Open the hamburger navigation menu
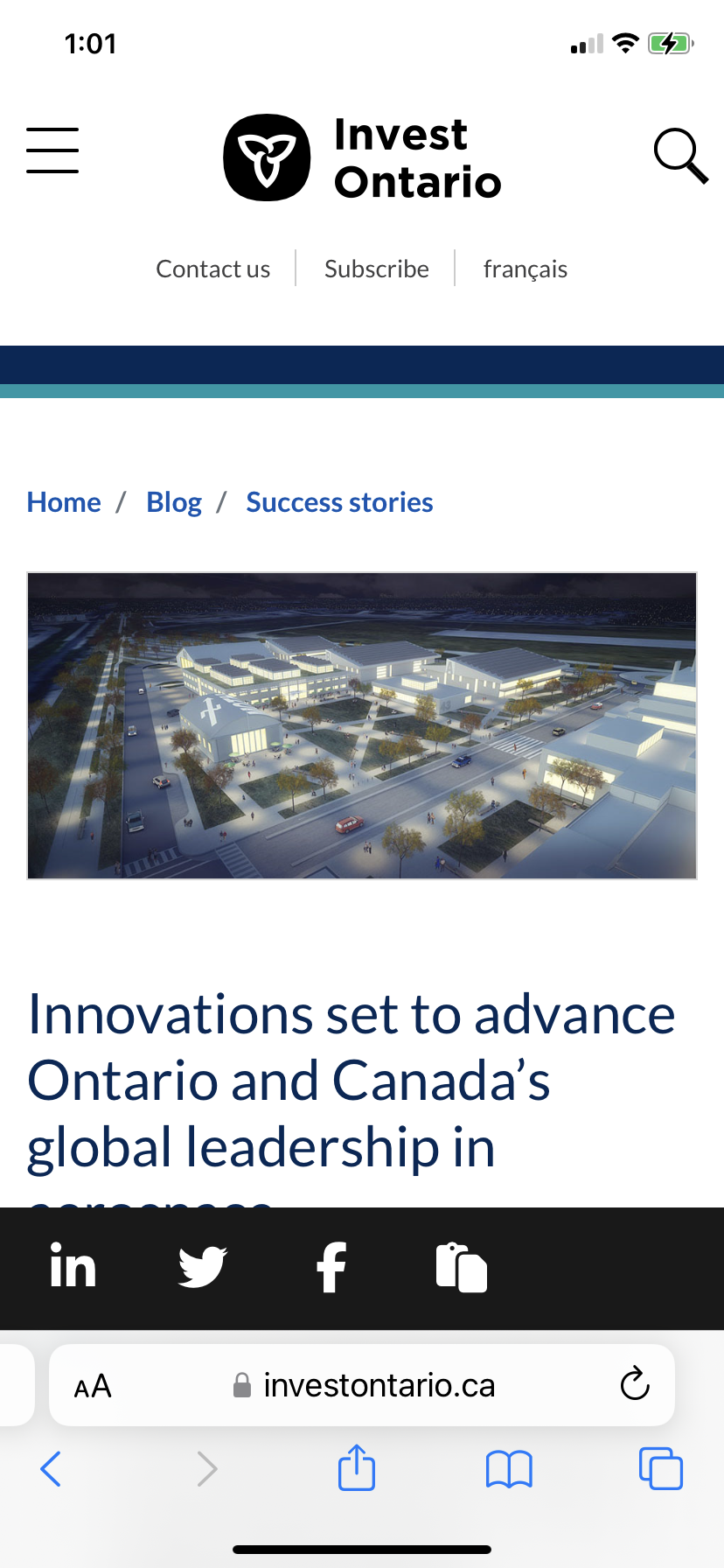Viewport: 724px width, 1568px height. 52,150
